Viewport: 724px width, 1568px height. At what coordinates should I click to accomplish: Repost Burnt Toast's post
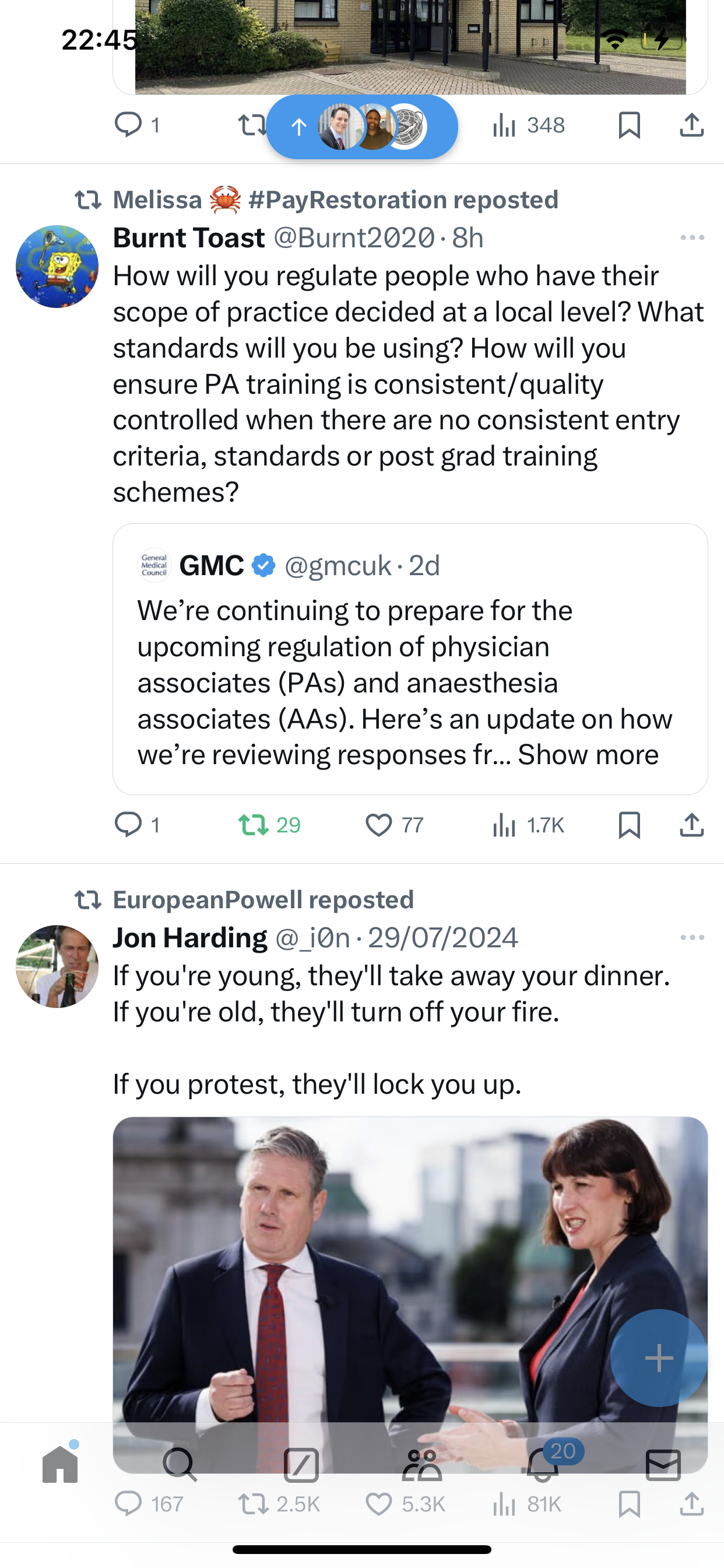tap(269, 825)
